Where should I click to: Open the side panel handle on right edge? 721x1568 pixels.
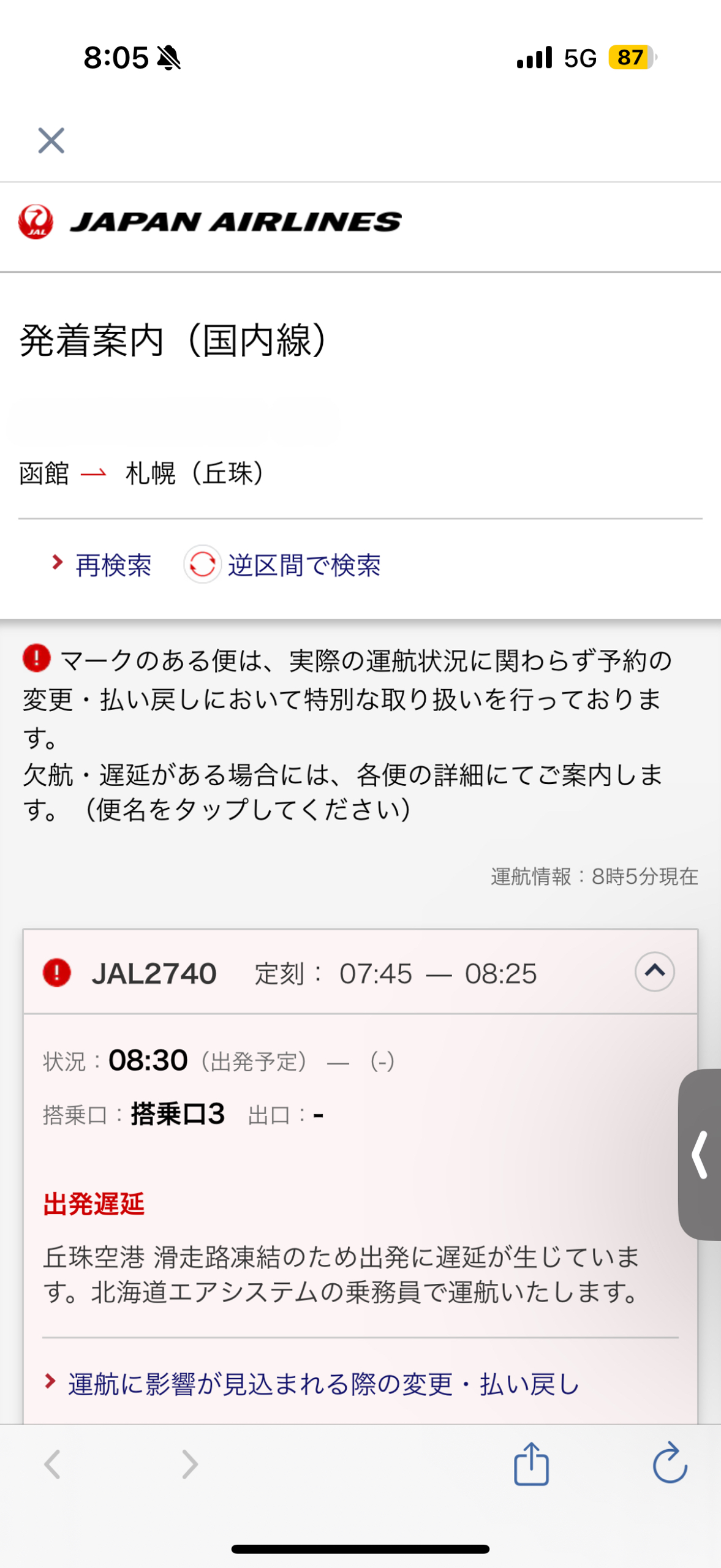click(x=700, y=1155)
